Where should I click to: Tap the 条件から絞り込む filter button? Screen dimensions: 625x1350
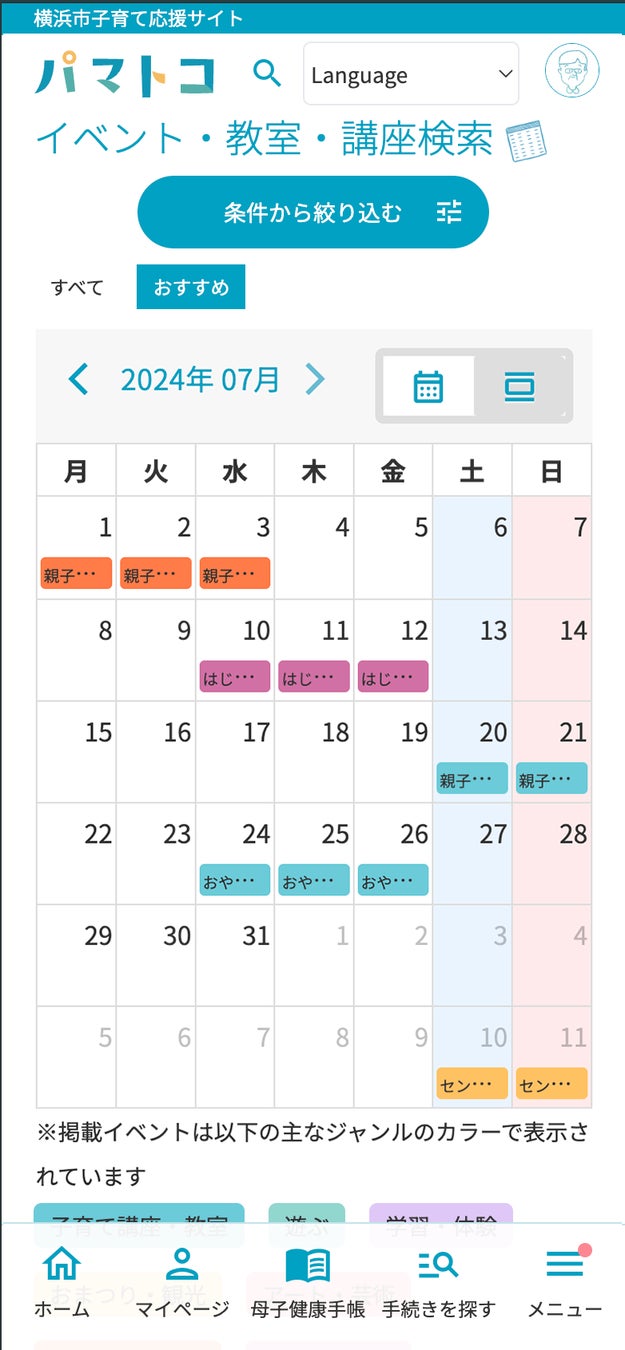coord(312,212)
